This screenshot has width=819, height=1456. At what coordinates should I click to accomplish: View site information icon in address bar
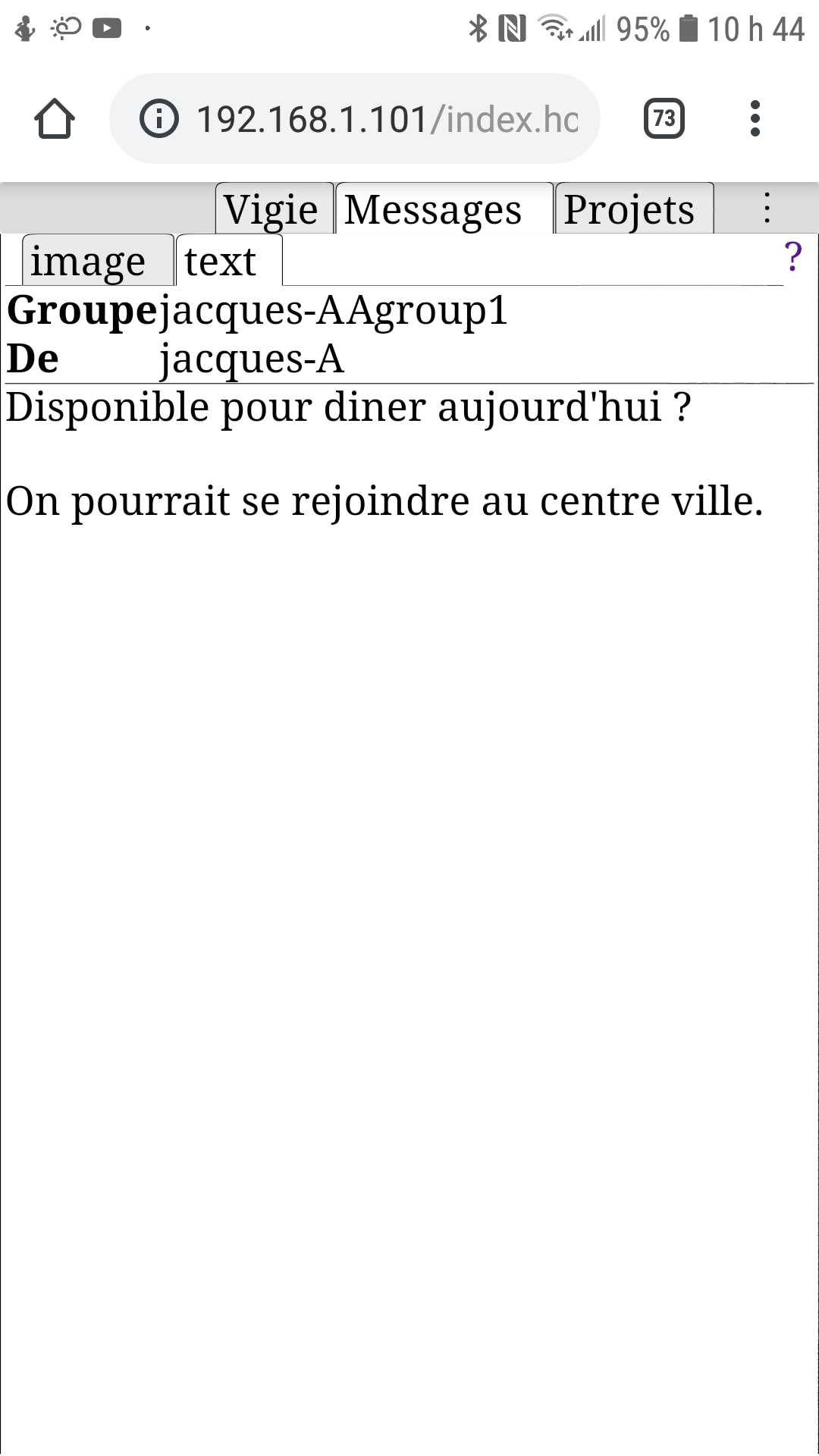click(x=159, y=119)
